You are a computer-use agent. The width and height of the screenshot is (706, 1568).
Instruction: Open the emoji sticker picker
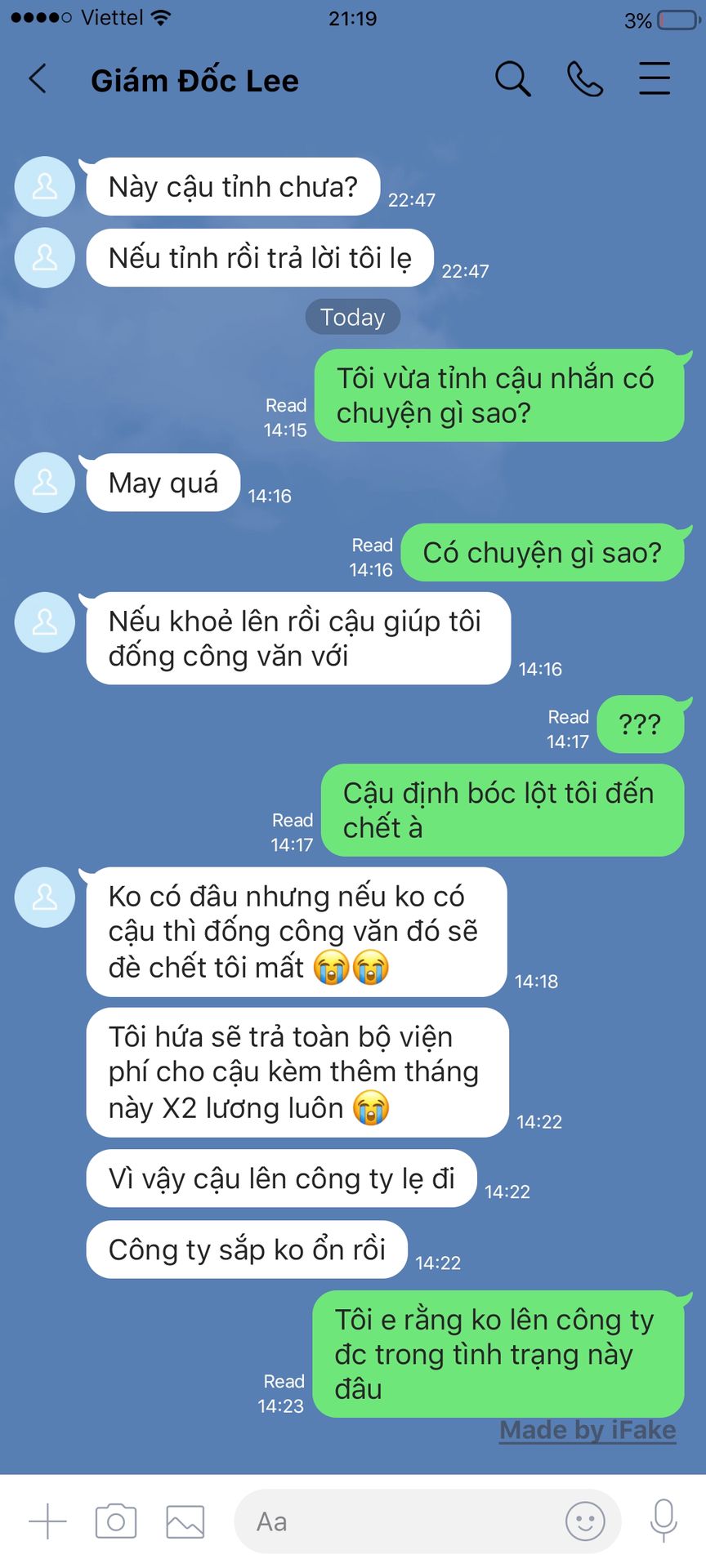pyautogui.click(x=585, y=1521)
